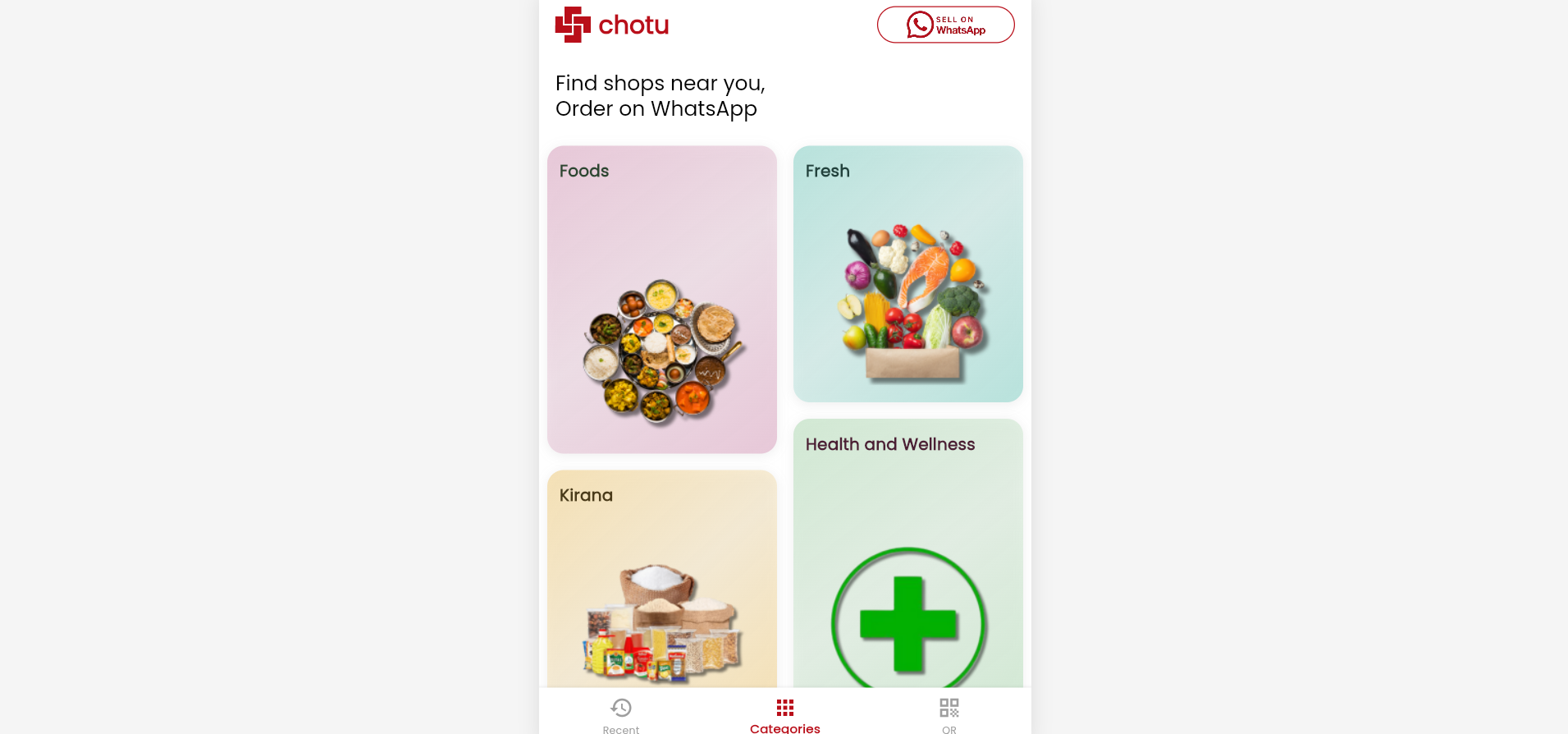1568x734 pixels.
Task: Switch to the Categories tab
Action: [784, 714]
